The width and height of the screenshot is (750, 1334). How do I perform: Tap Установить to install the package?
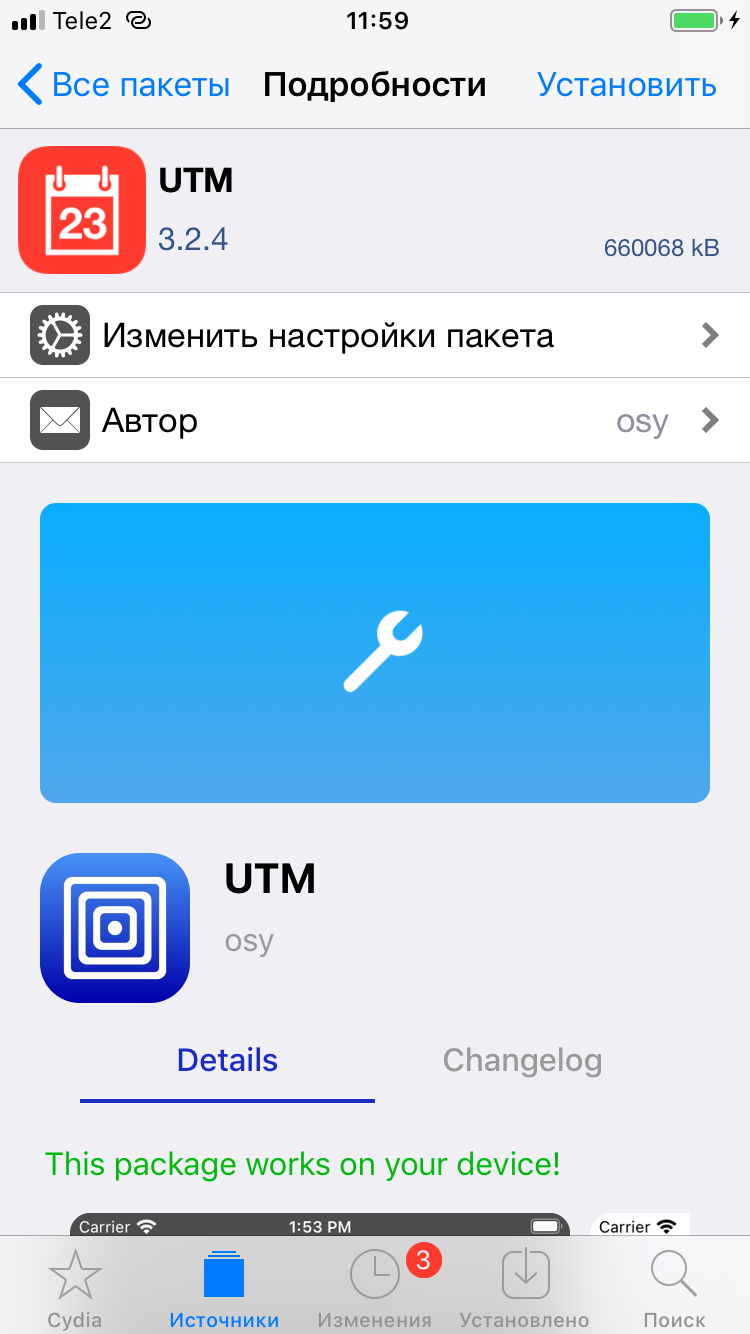point(626,85)
